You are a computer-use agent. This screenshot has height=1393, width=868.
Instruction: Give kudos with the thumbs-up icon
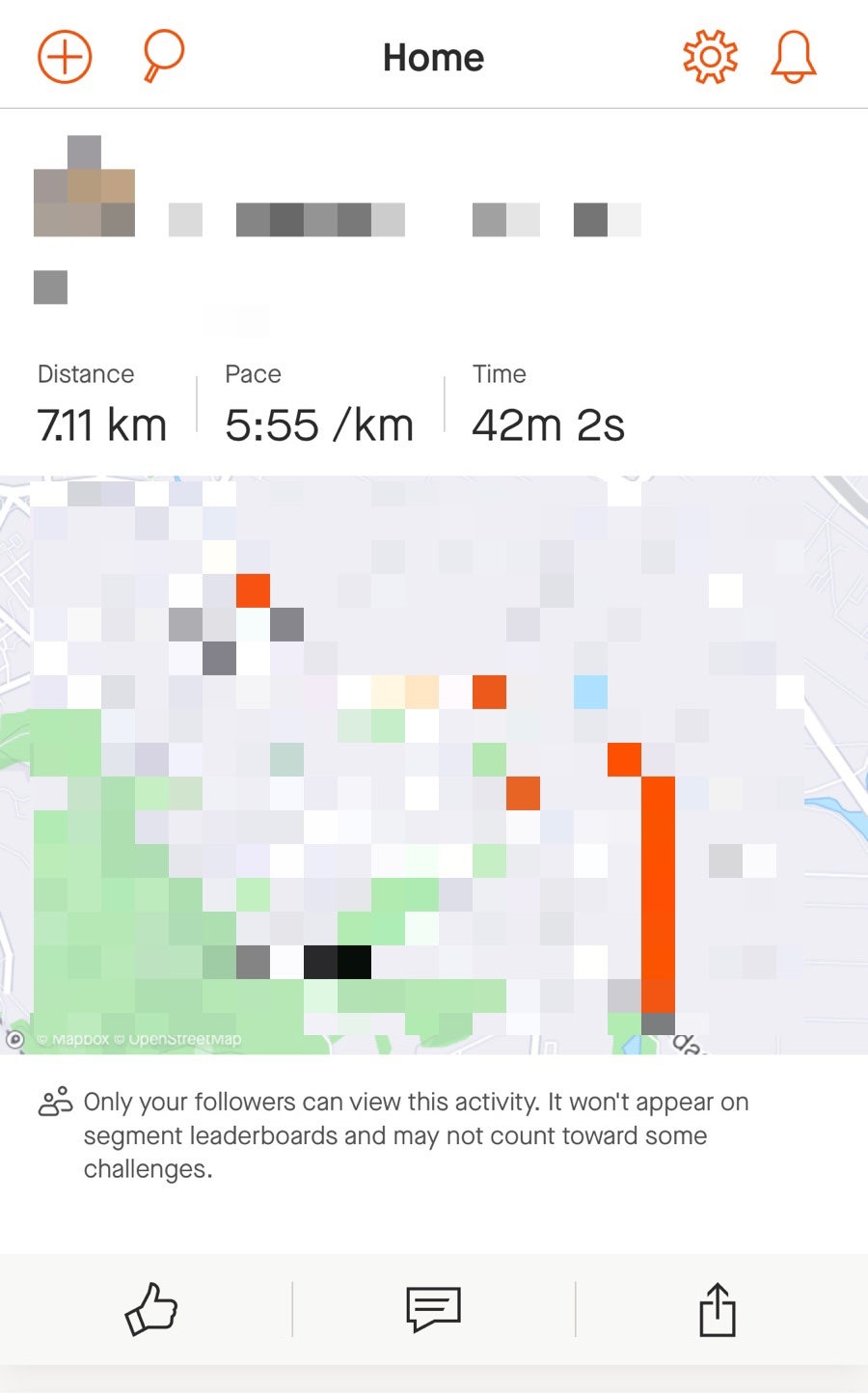[x=151, y=1309]
